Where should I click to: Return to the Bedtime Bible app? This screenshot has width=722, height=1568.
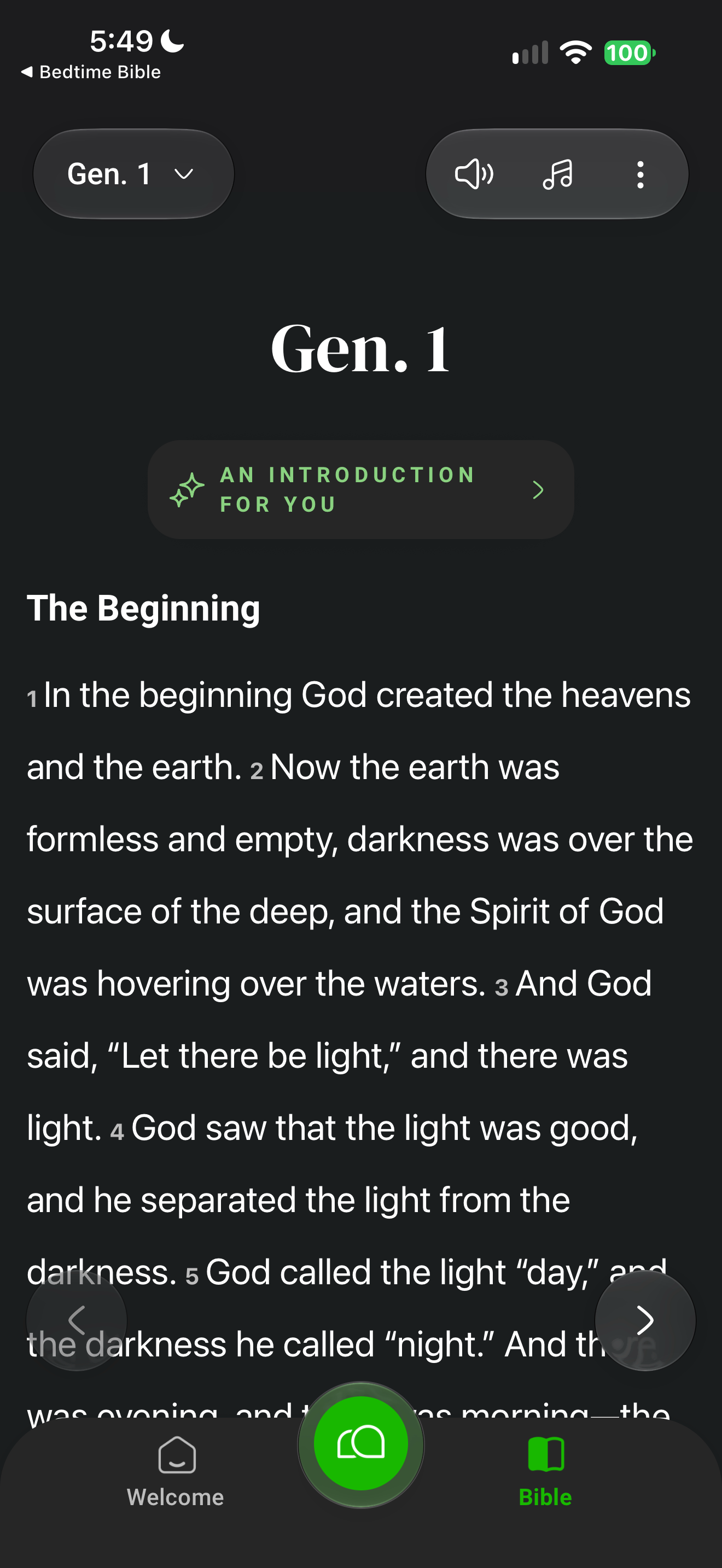pos(91,72)
